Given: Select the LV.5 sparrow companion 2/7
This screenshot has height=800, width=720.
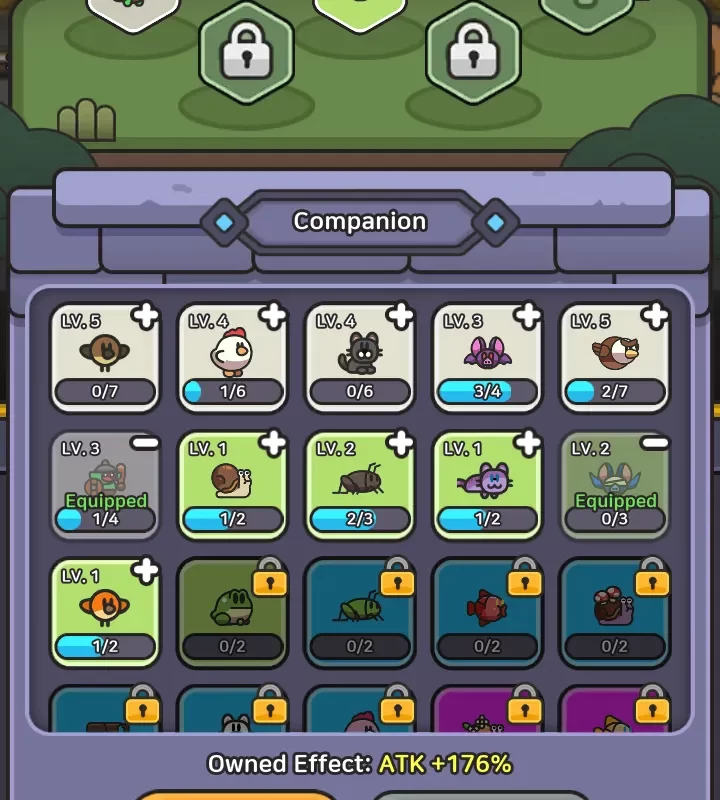Looking at the screenshot, I should tap(614, 356).
